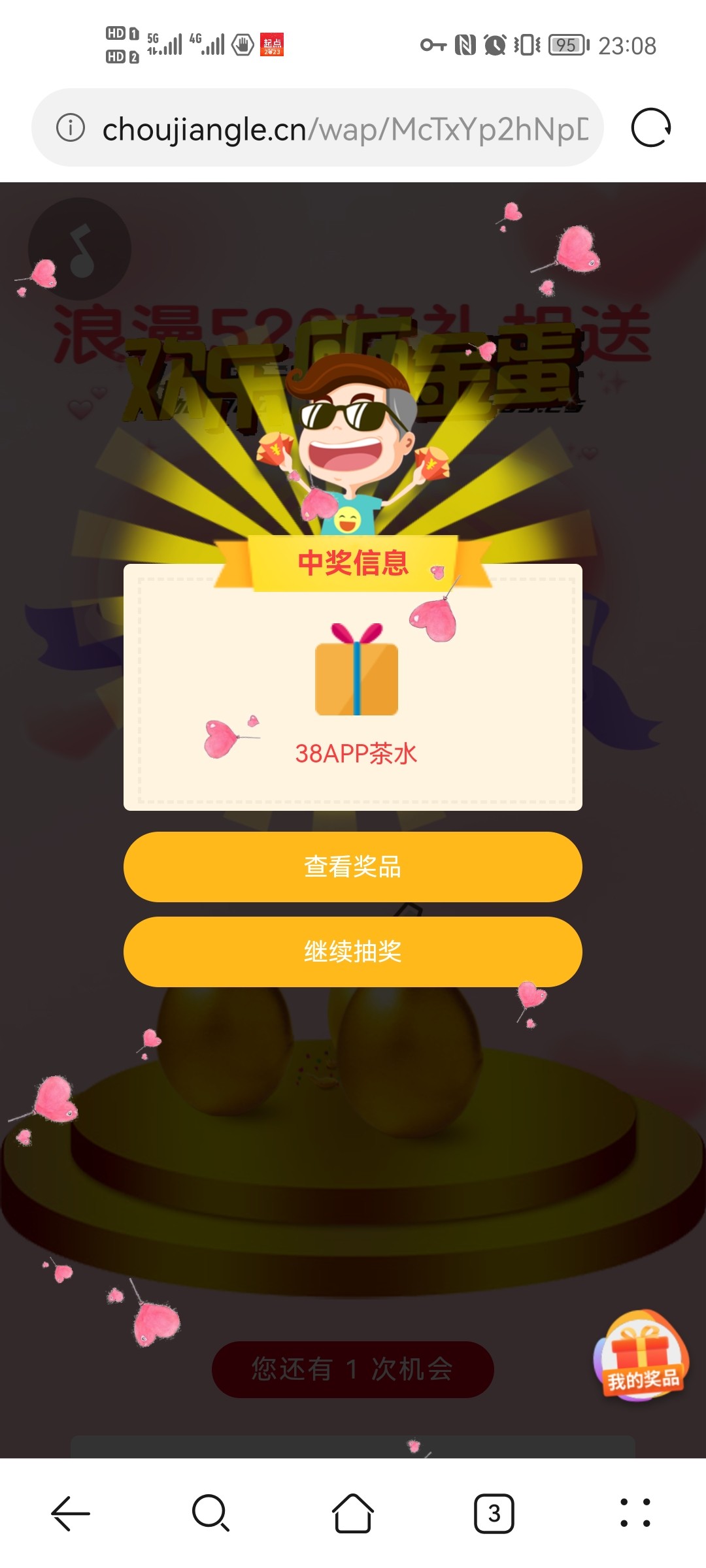Go back to the previous page
This screenshot has height=1568, width=706.
71,1512
